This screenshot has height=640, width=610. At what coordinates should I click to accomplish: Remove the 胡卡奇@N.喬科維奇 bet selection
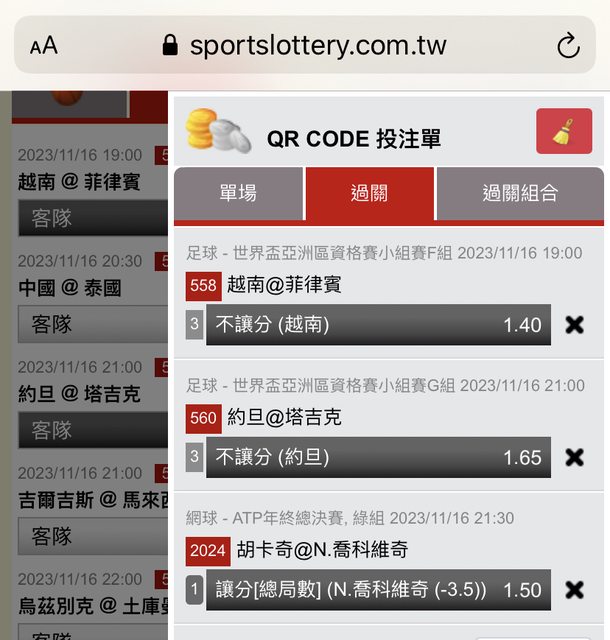point(574,590)
